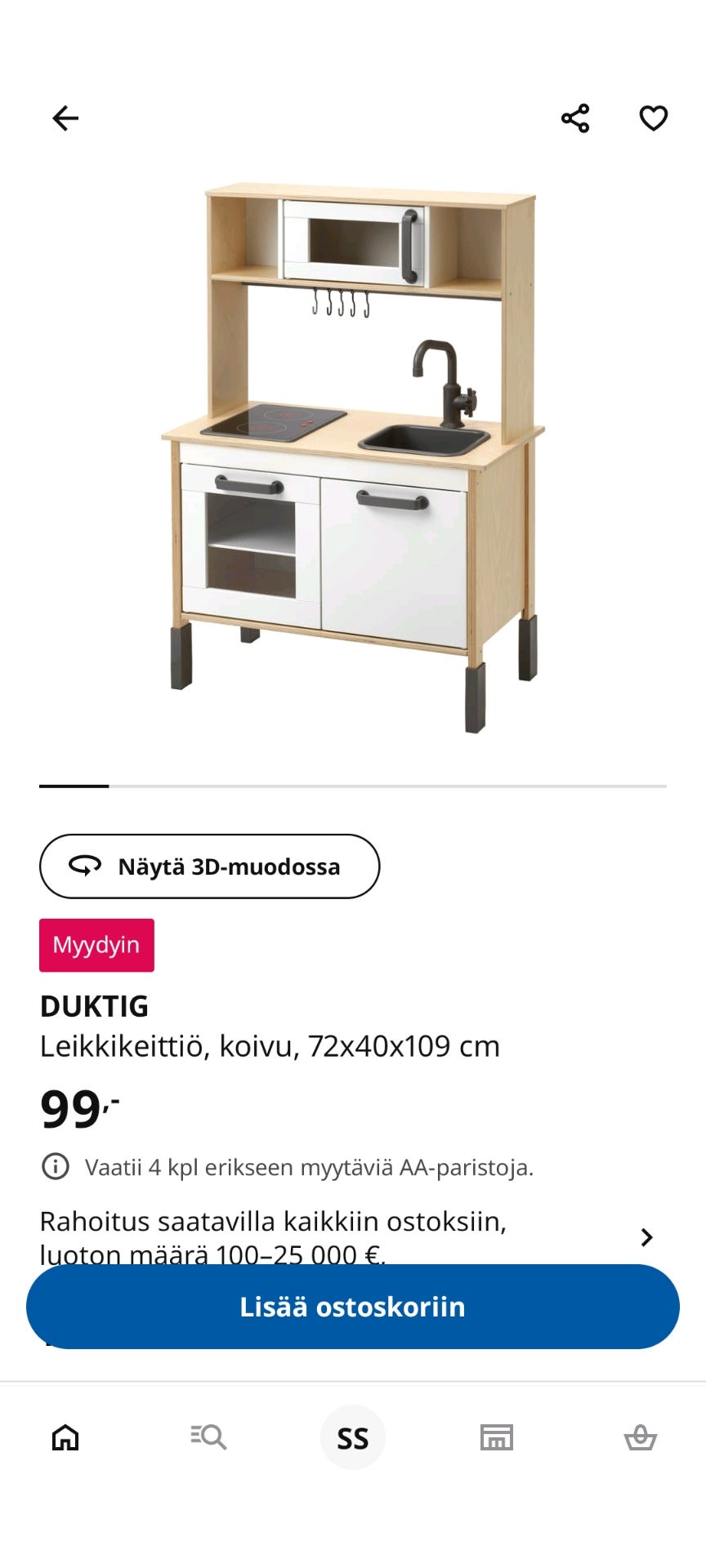Open the shopping bag icon in bottom bar

pos(640,1437)
